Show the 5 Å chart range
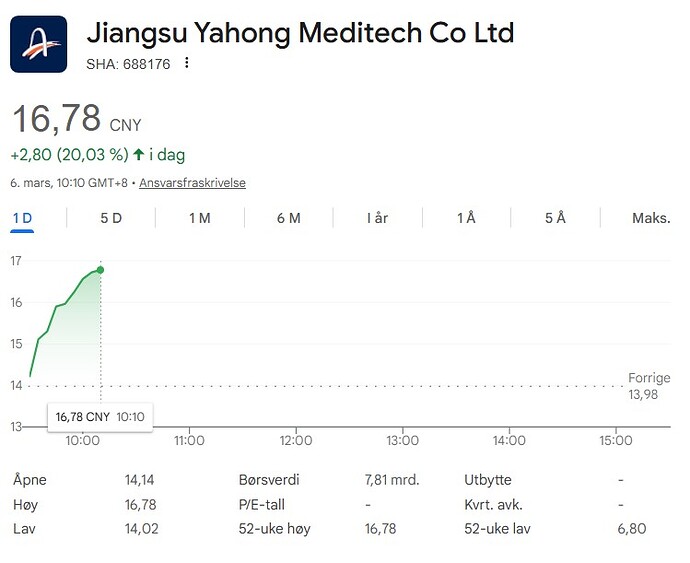 click(555, 218)
